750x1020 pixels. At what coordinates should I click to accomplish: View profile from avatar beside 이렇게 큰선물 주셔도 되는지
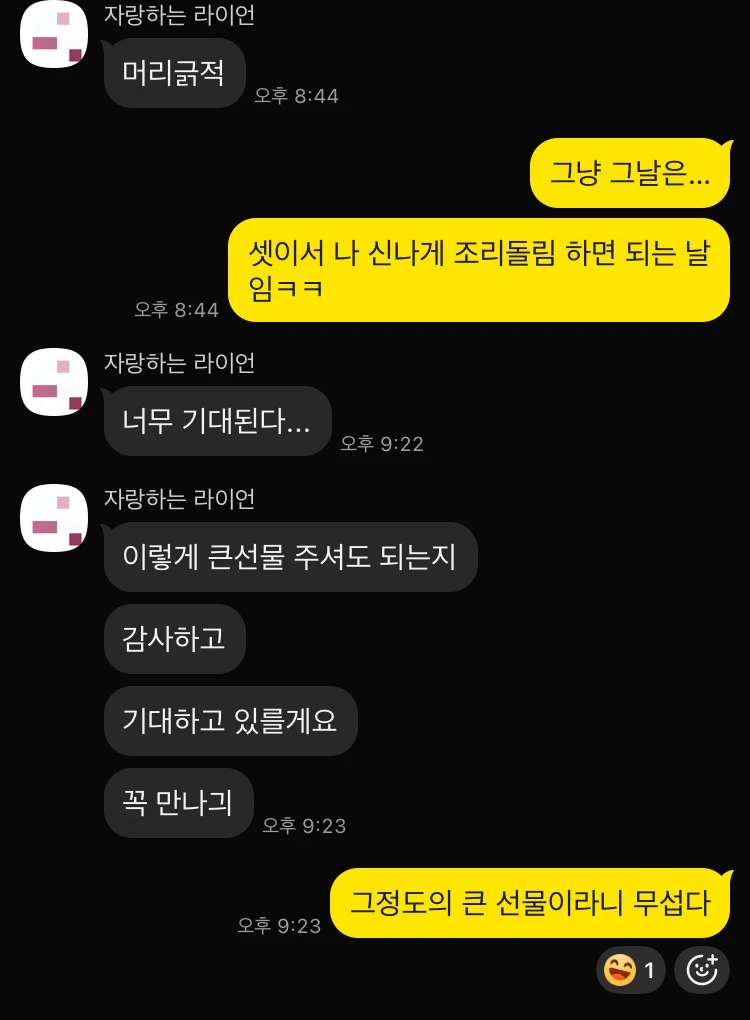click(55, 518)
